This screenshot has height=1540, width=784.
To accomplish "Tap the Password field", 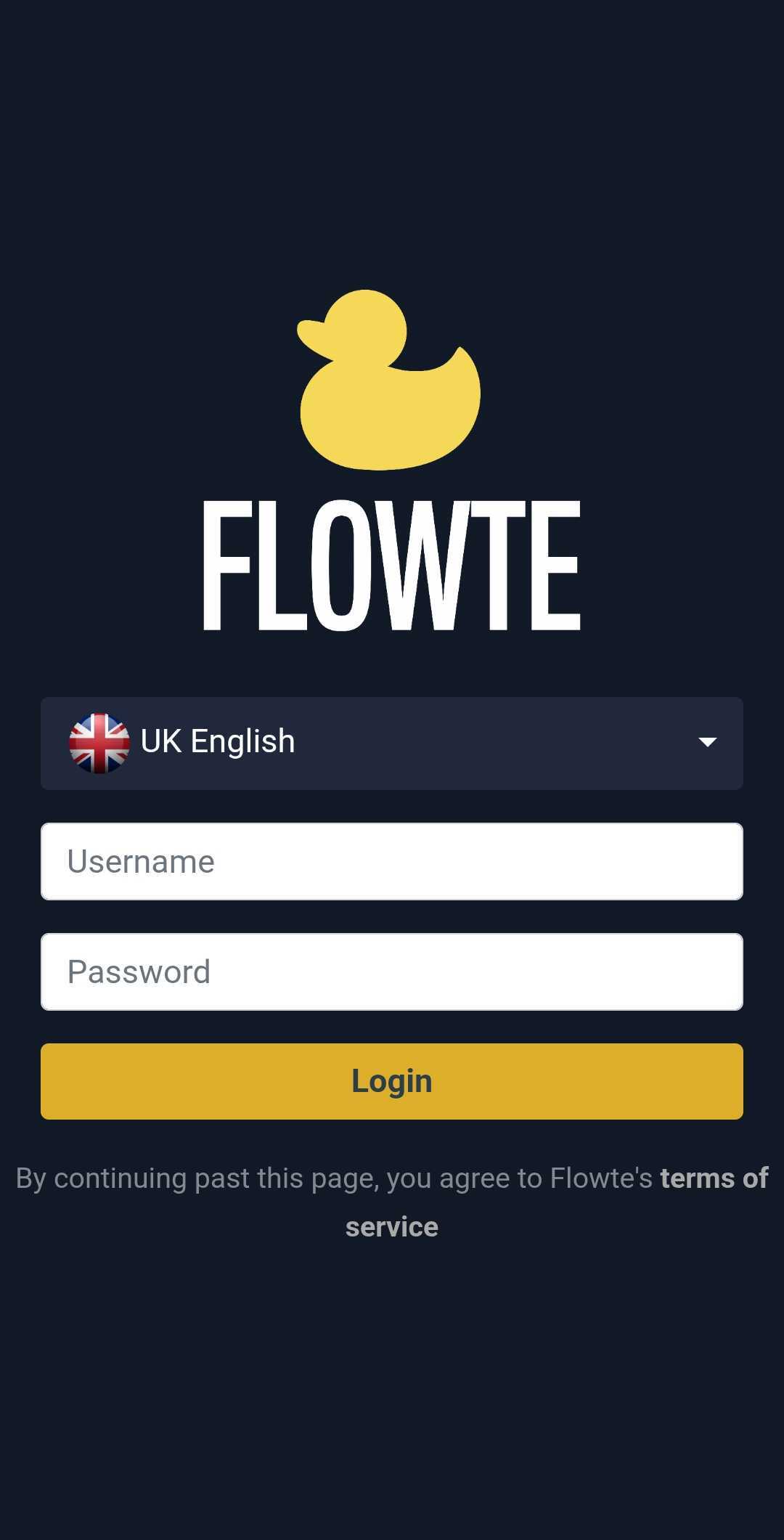I will [392, 971].
